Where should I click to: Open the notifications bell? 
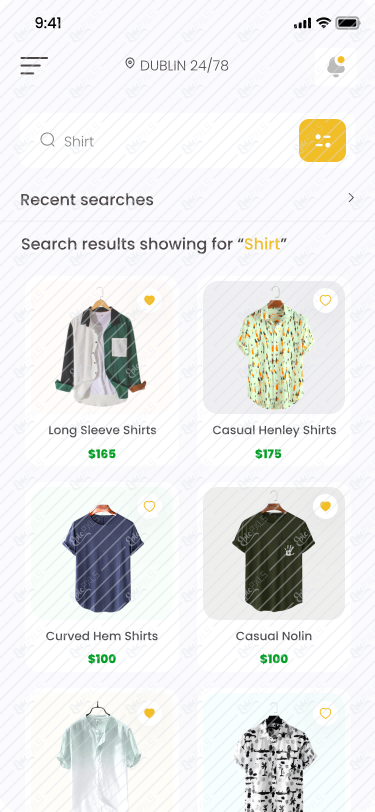336,66
